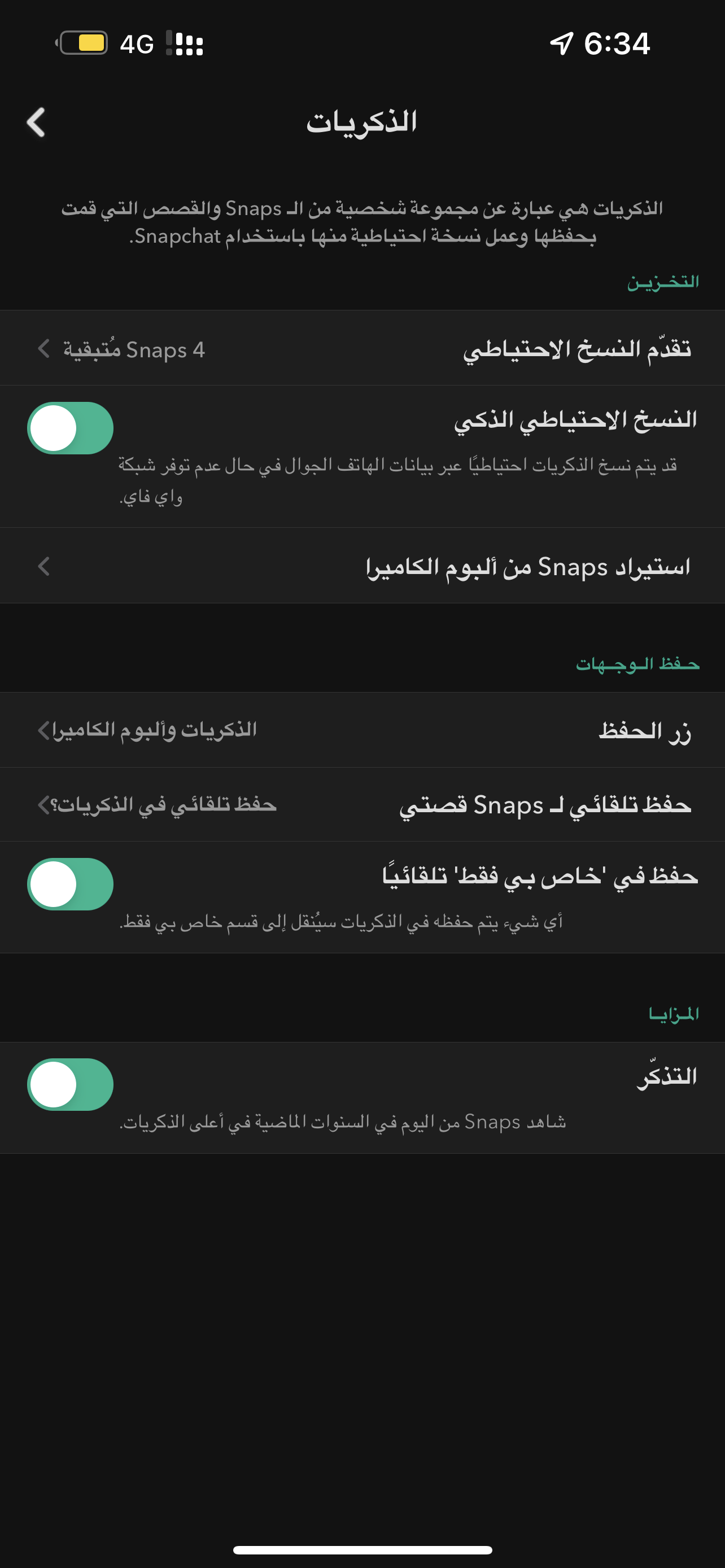Disable the التذكّر feature switch

71,1085
